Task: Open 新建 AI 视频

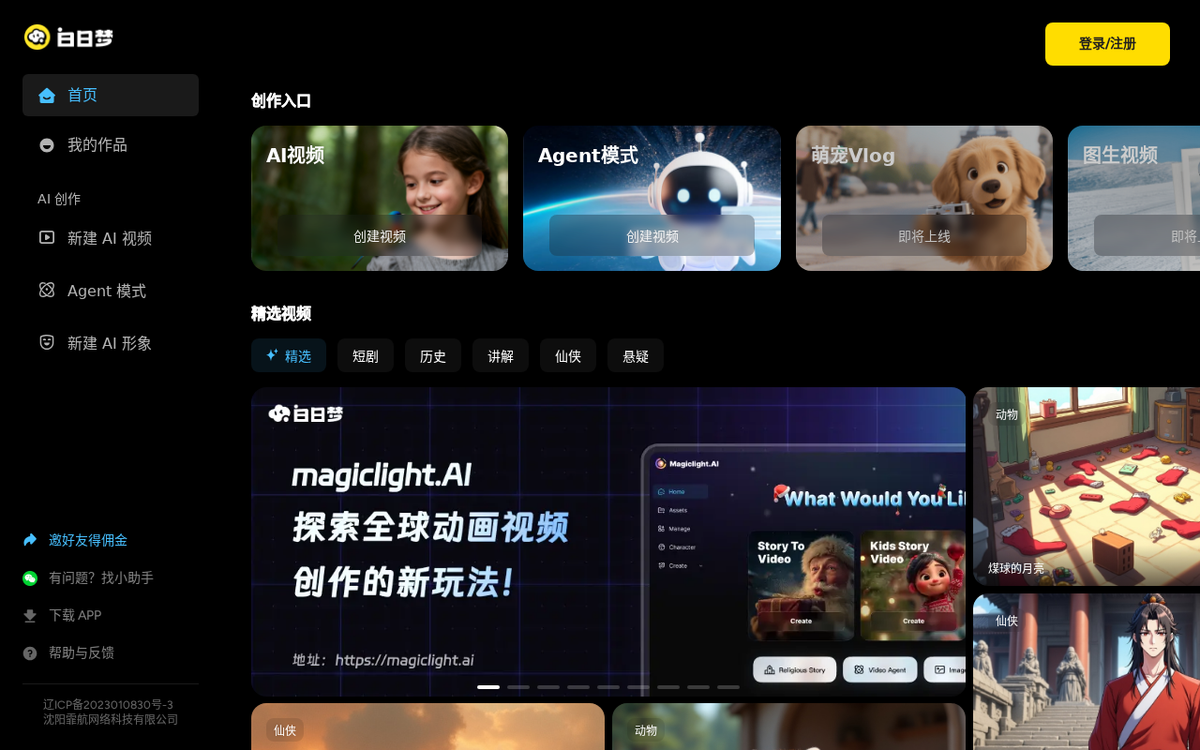Action: click(x=109, y=238)
